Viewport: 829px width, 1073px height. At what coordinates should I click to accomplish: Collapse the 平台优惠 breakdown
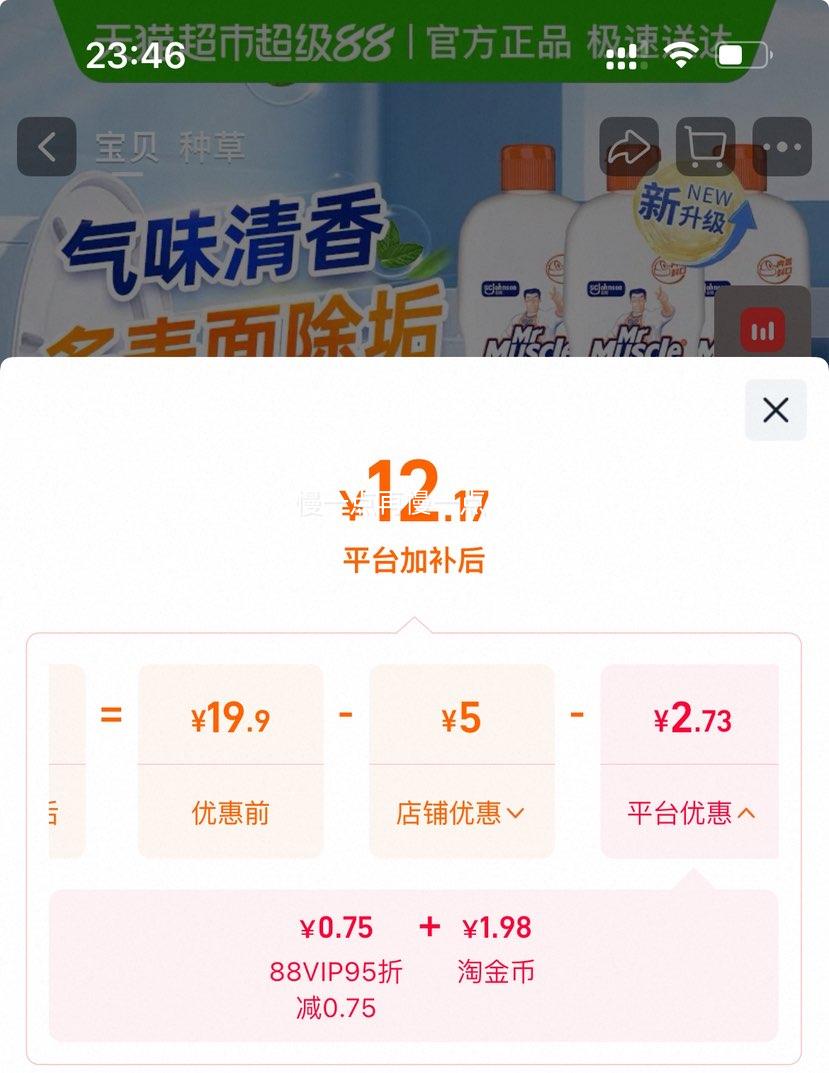point(690,813)
